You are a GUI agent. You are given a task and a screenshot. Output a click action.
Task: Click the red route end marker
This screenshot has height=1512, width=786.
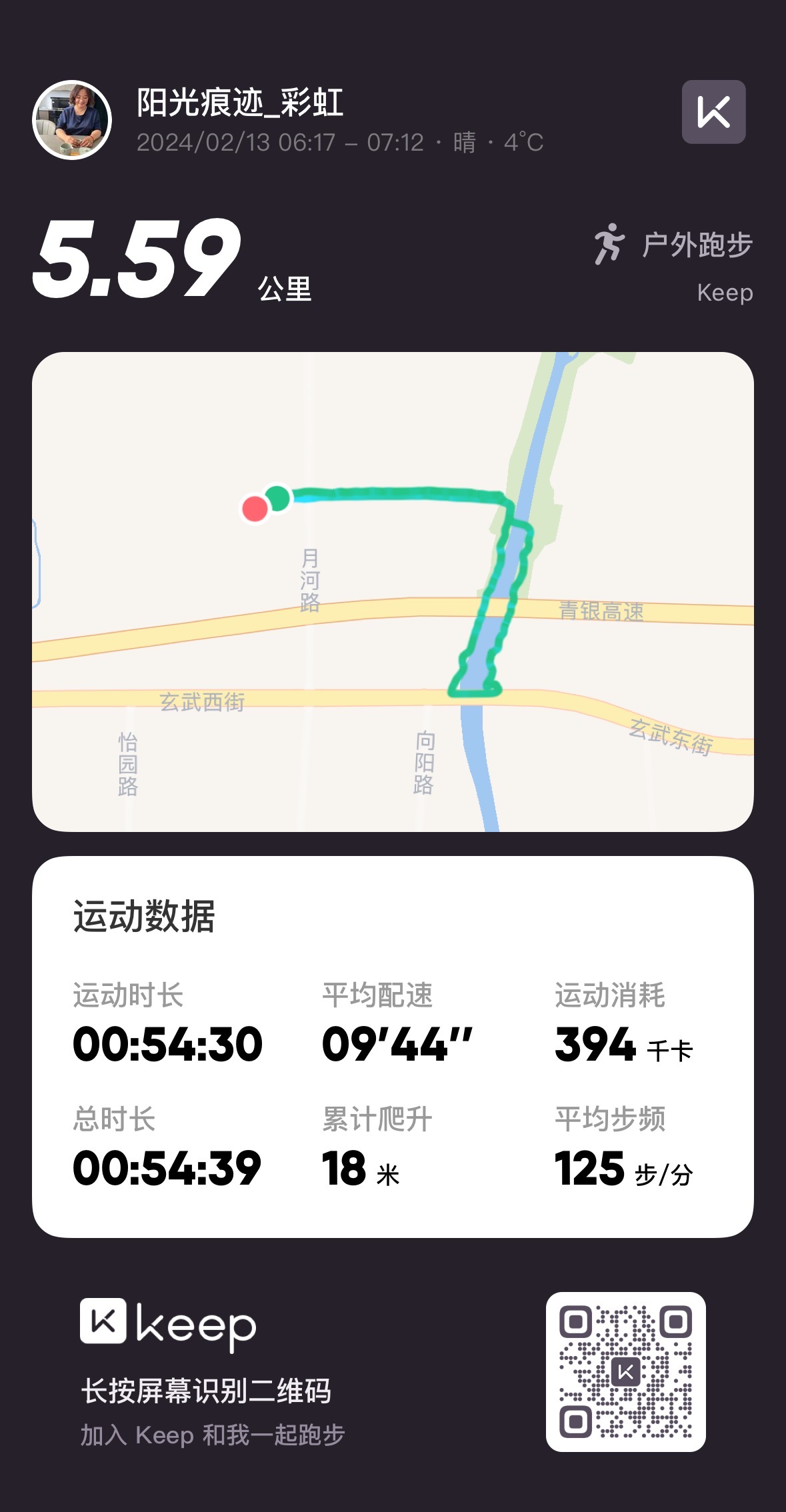click(255, 508)
